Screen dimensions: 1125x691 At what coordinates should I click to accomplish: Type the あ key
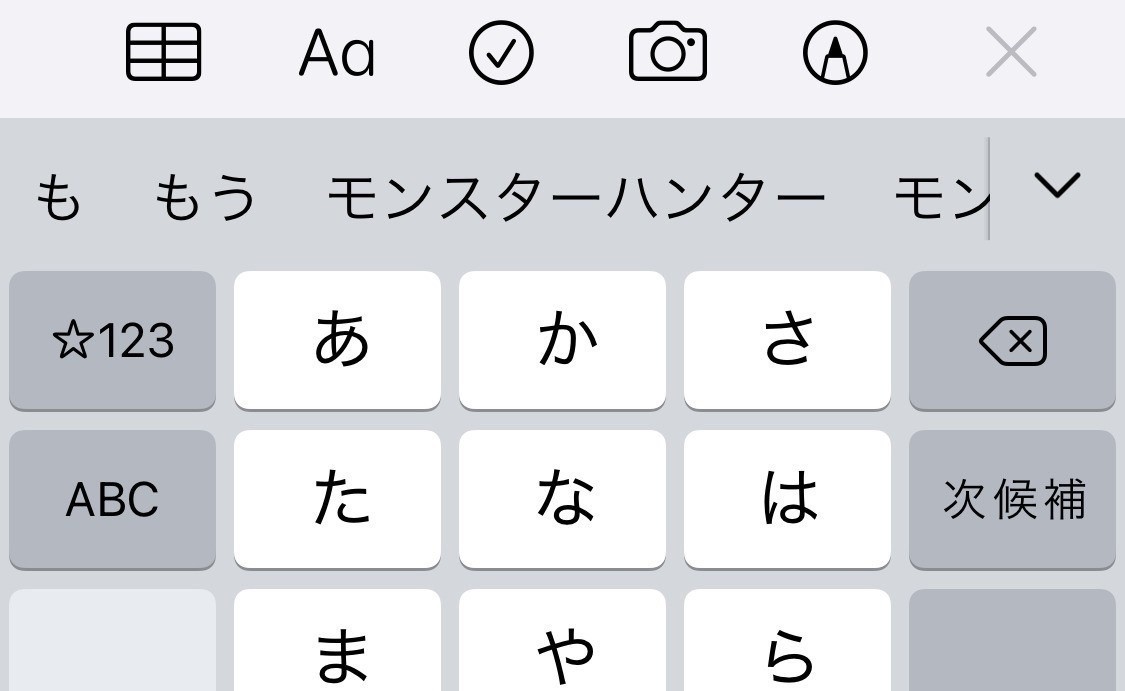click(337, 340)
